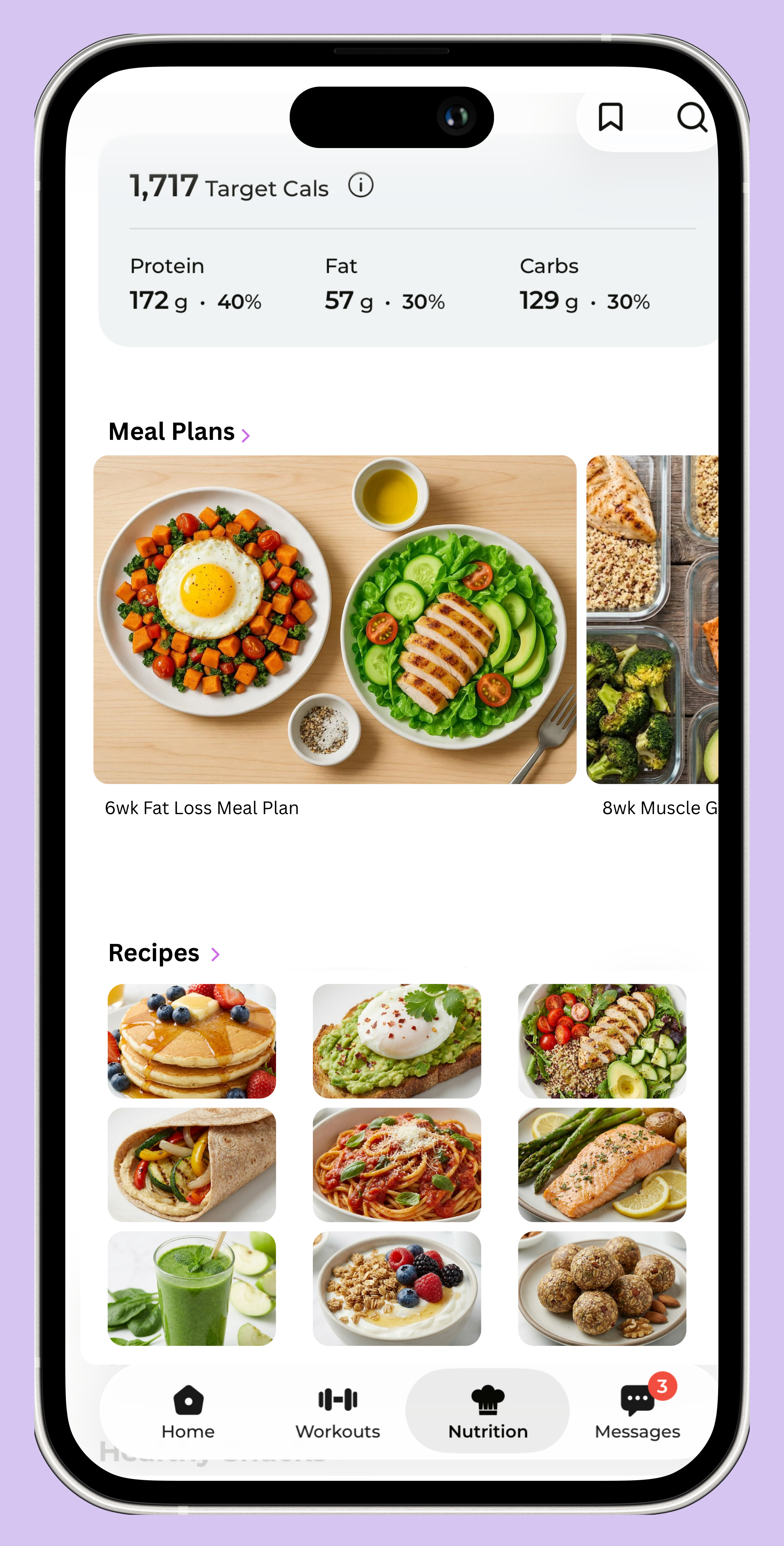Open the energy balls recipe
The image size is (784, 1546).
click(x=602, y=1288)
